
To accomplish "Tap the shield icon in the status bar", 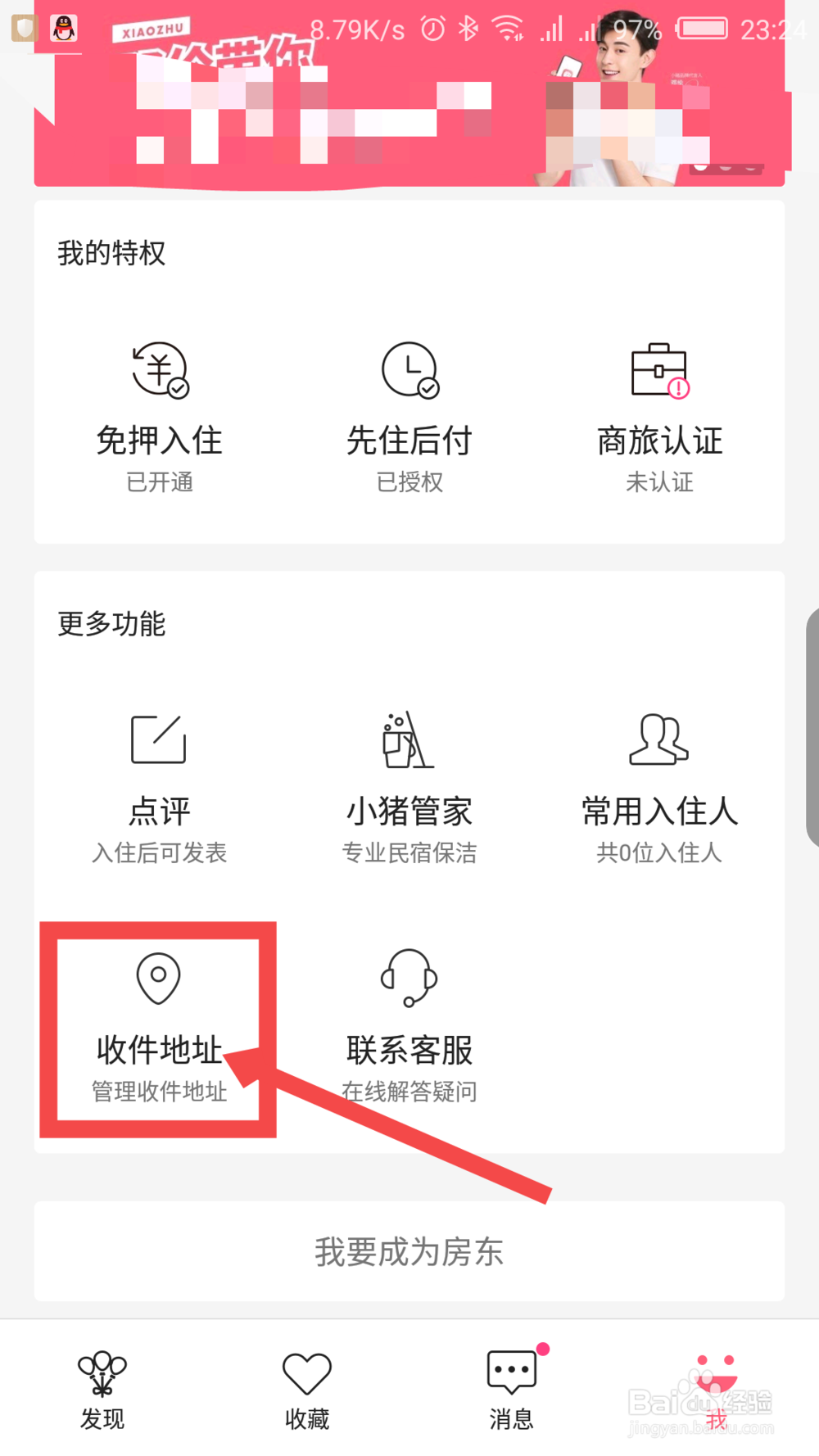I will coord(23,27).
